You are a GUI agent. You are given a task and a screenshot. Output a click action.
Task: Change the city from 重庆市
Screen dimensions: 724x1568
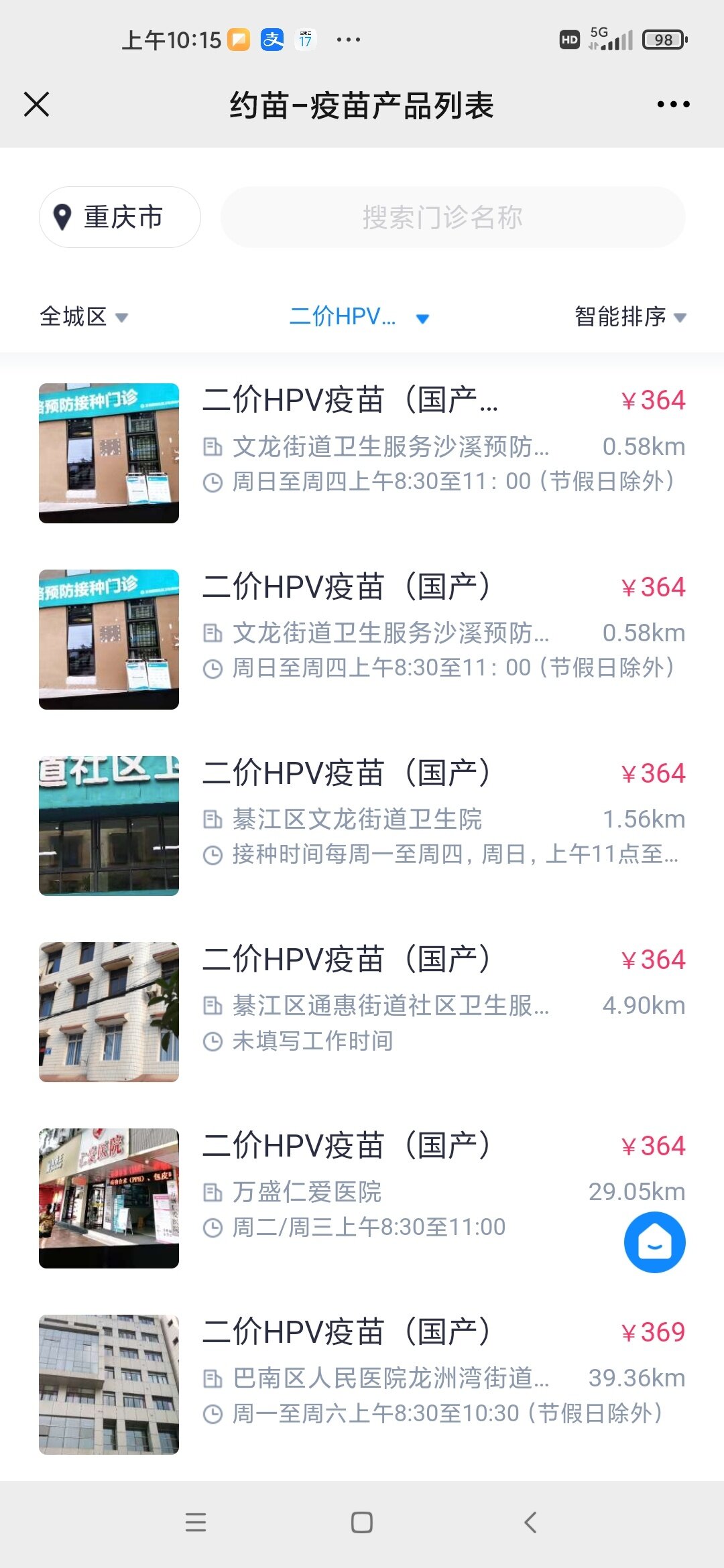[x=120, y=217]
